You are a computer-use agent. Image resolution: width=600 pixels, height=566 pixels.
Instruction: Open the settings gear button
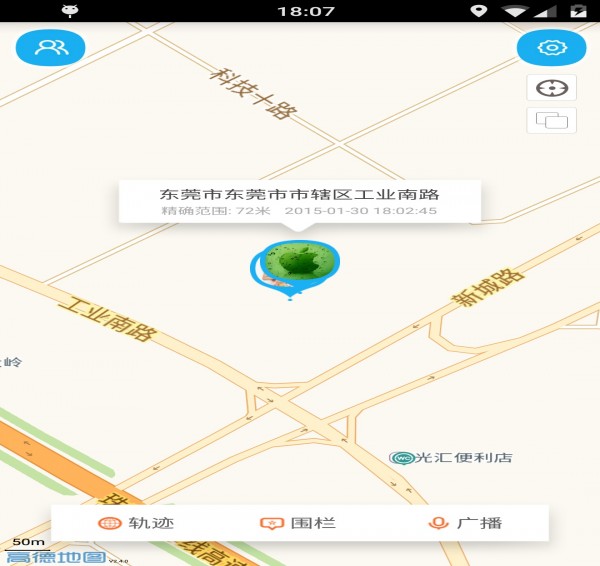click(x=551, y=48)
